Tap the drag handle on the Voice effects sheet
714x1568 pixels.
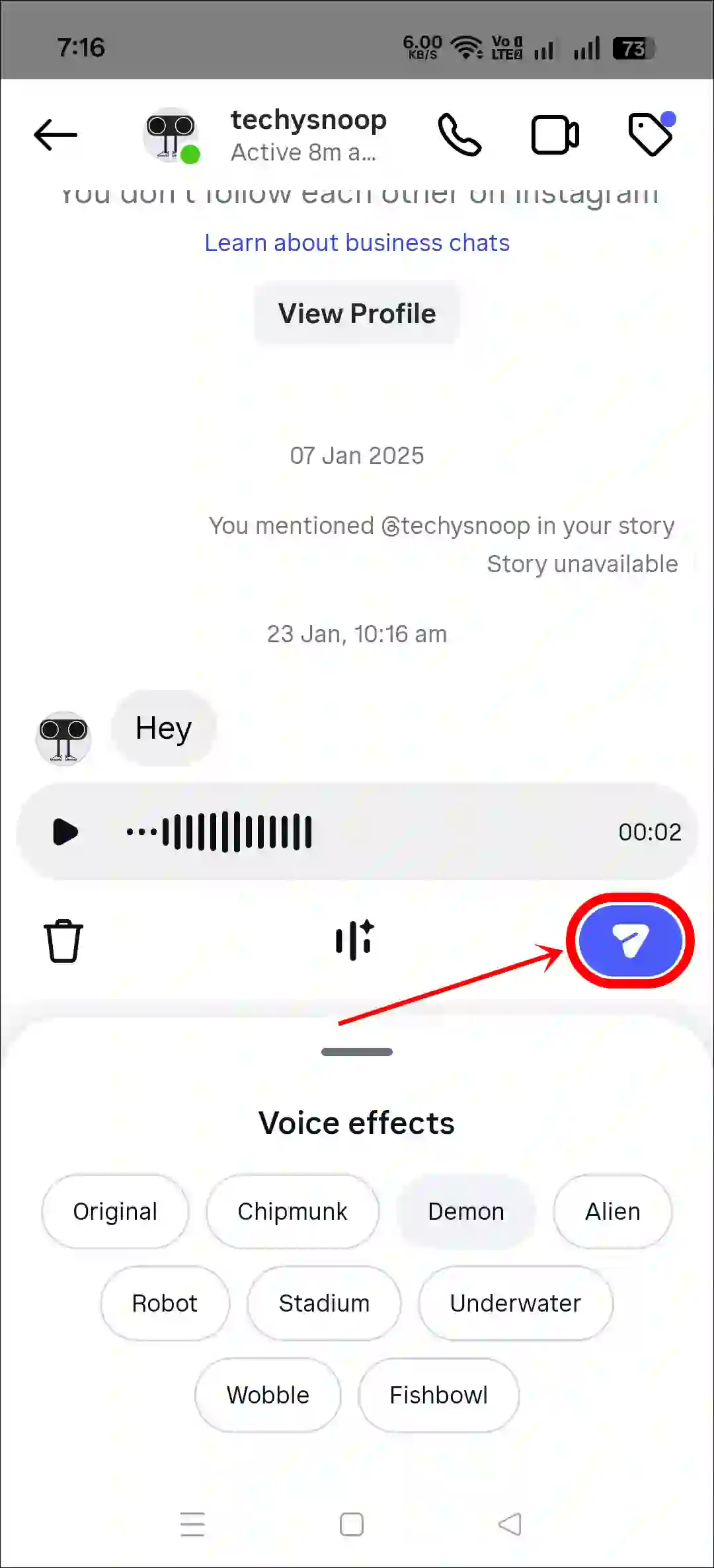click(356, 1051)
